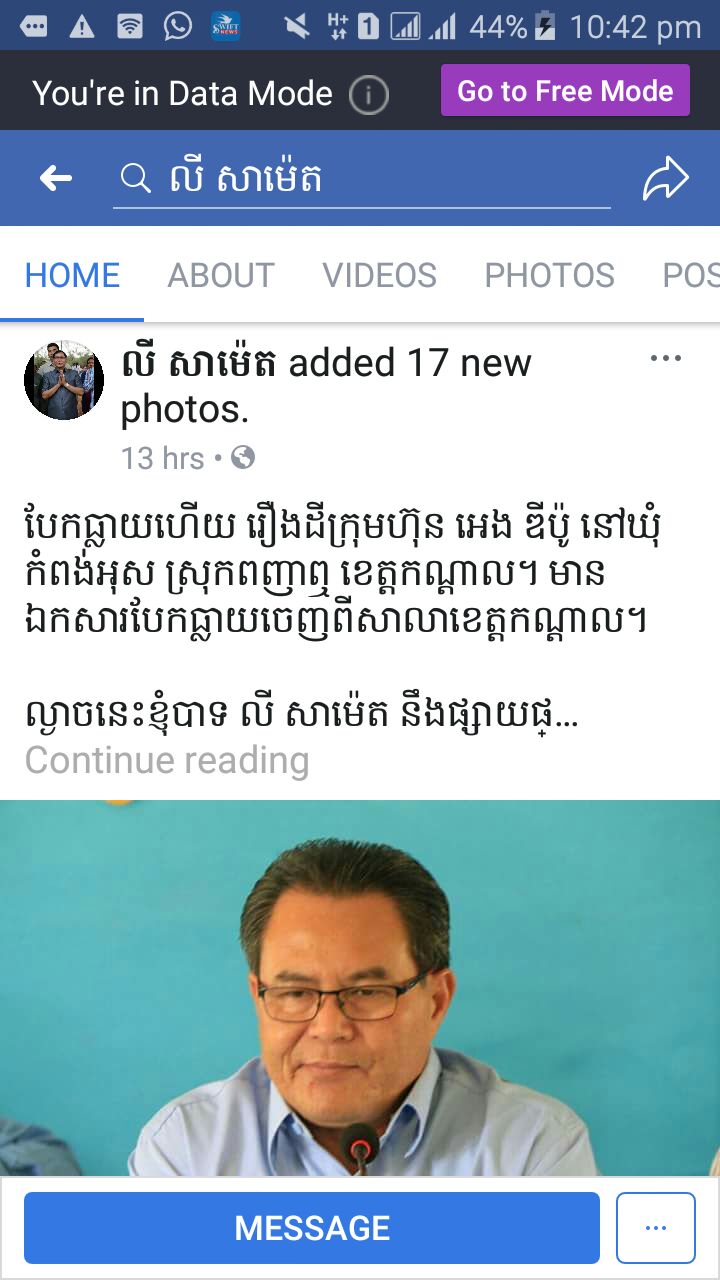Tap the page profile picture on the post
Screen dimensions: 720x1280
(x=64, y=380)
